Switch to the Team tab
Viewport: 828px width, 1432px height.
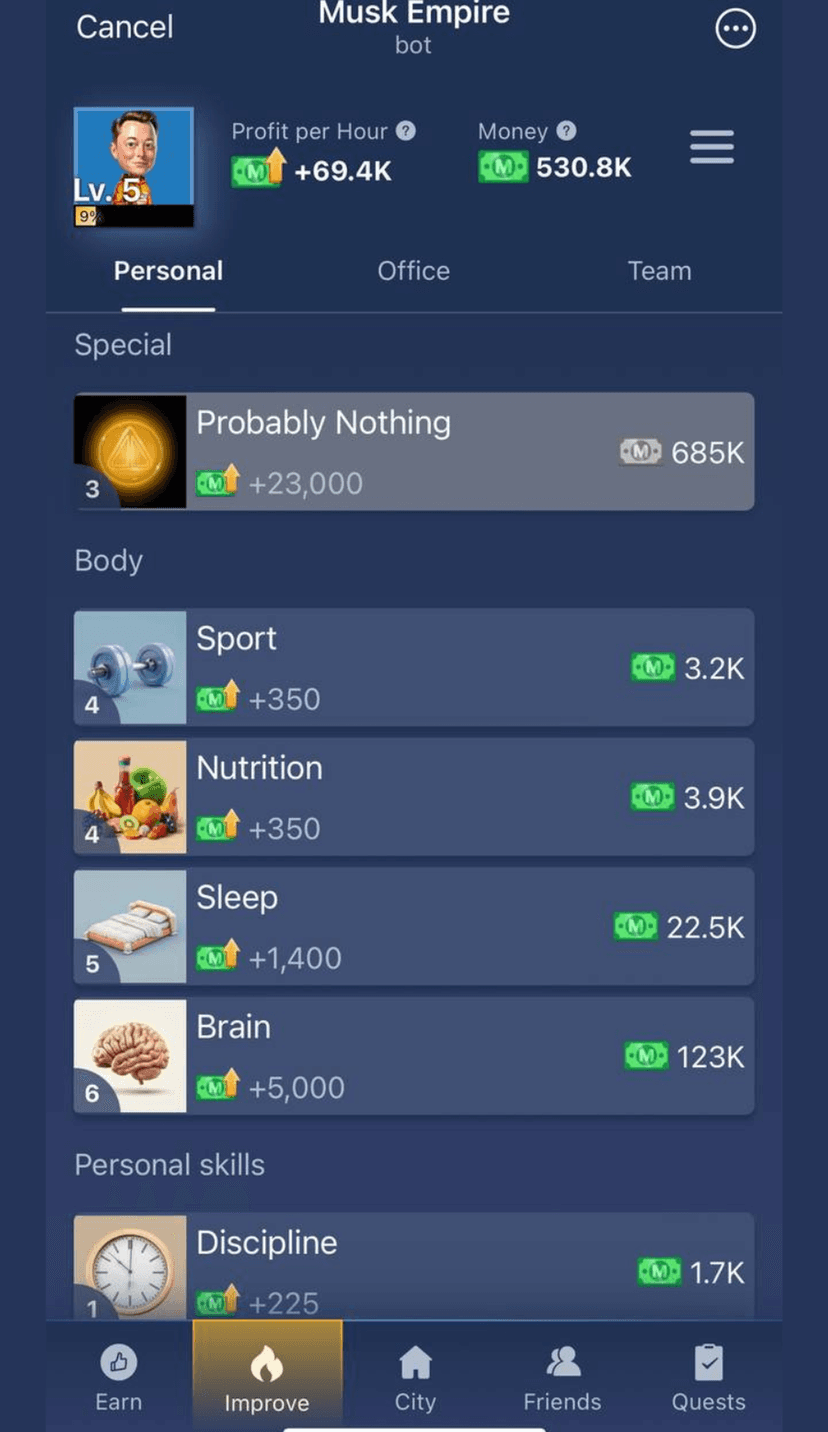coord(659,271)
